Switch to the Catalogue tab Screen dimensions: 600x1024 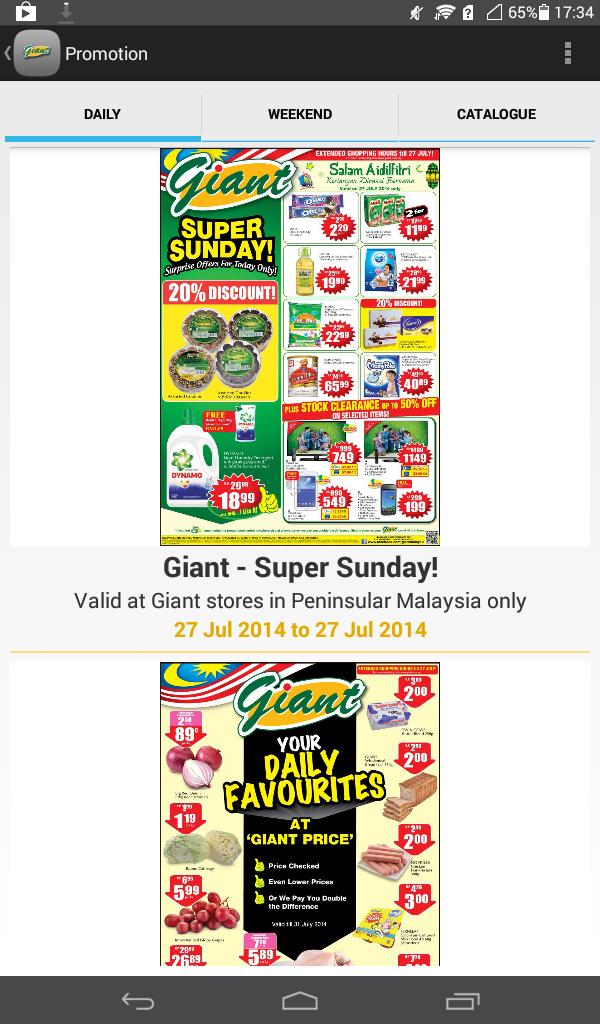coord(496,115)
